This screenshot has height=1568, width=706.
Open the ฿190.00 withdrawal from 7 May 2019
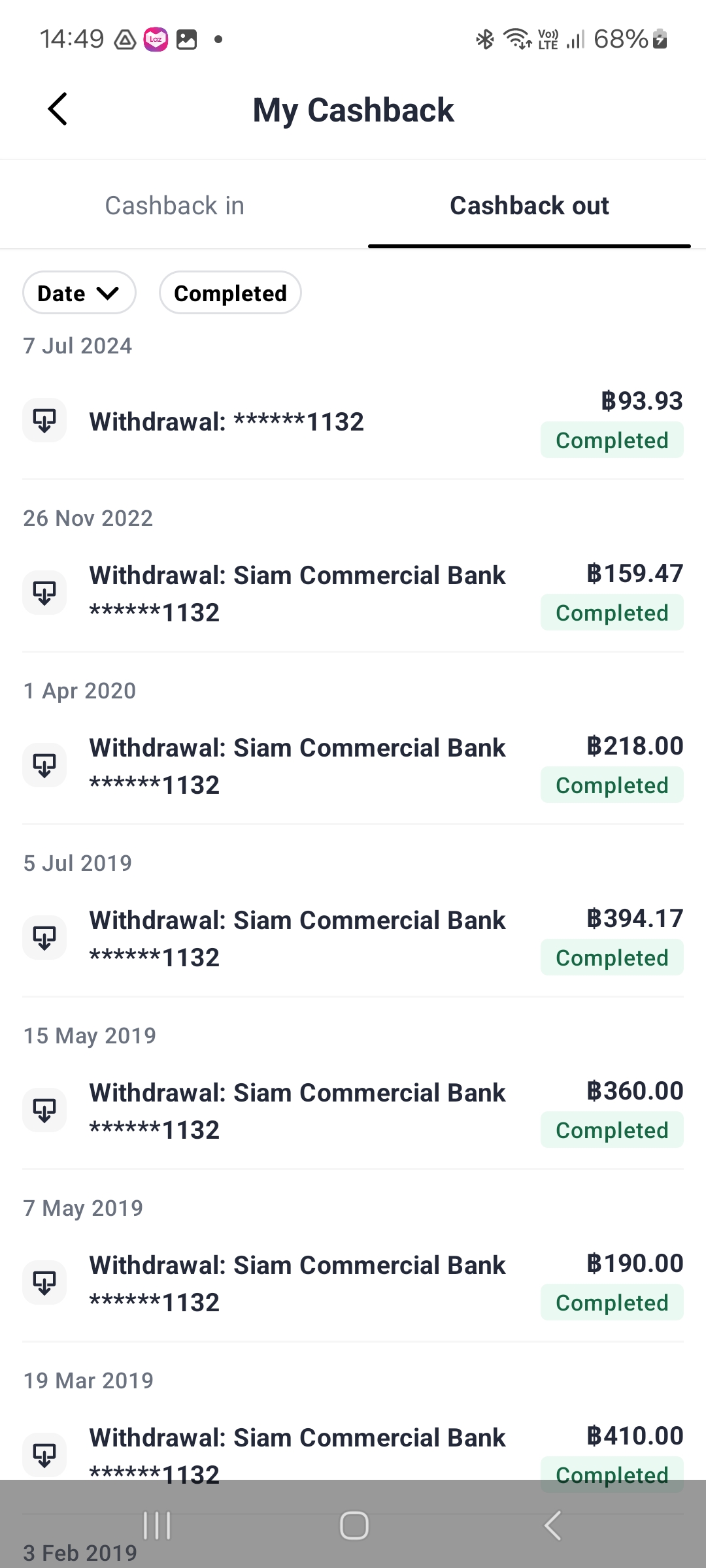[353, 1283]
